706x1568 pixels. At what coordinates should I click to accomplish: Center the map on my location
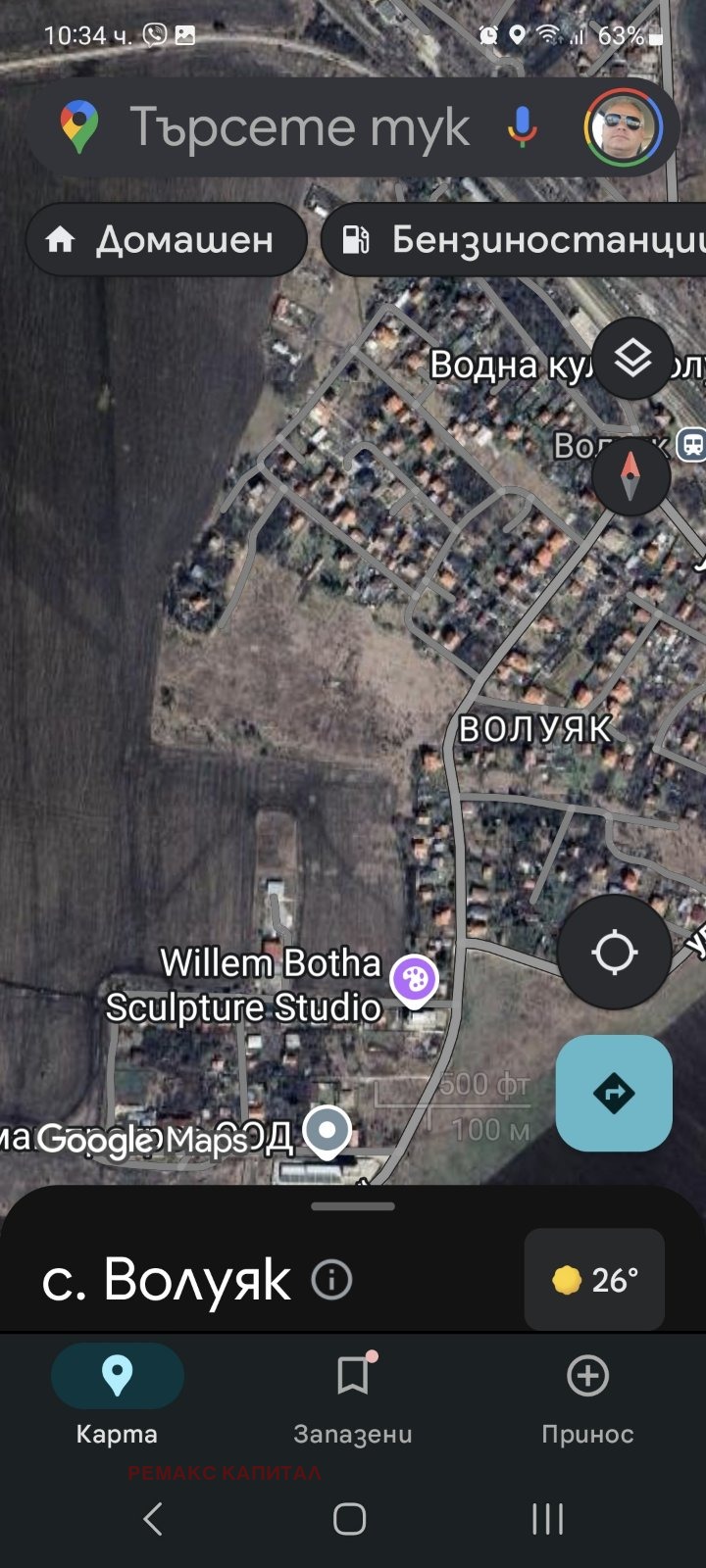[615, 952]
